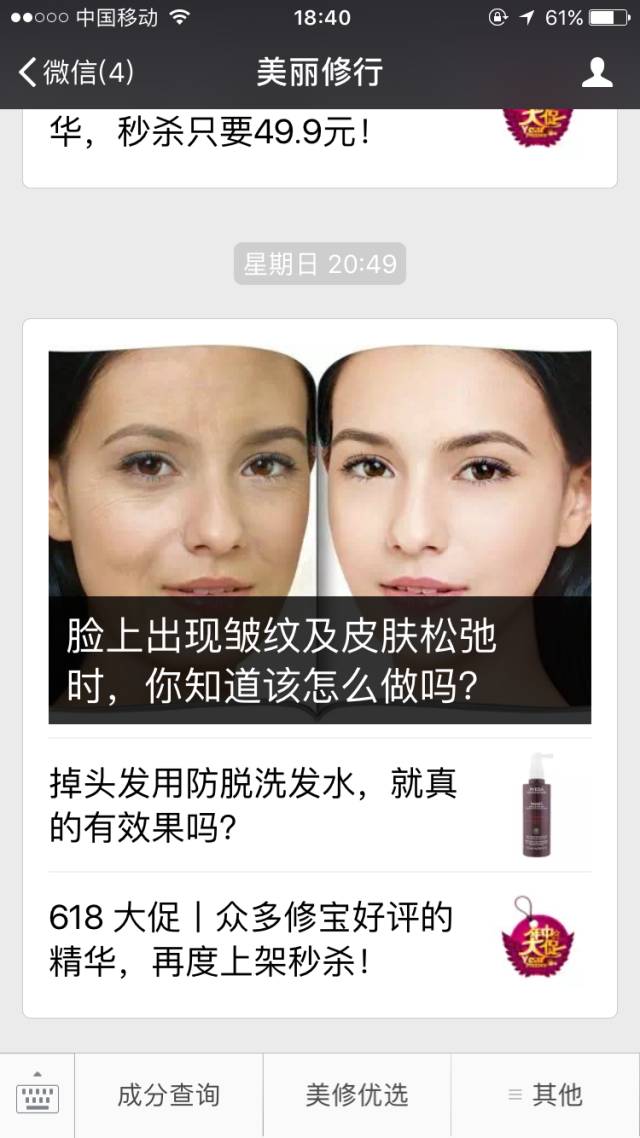
Task: Open the 美丽修行 account profile icon
Action: (x=597, y=72)
